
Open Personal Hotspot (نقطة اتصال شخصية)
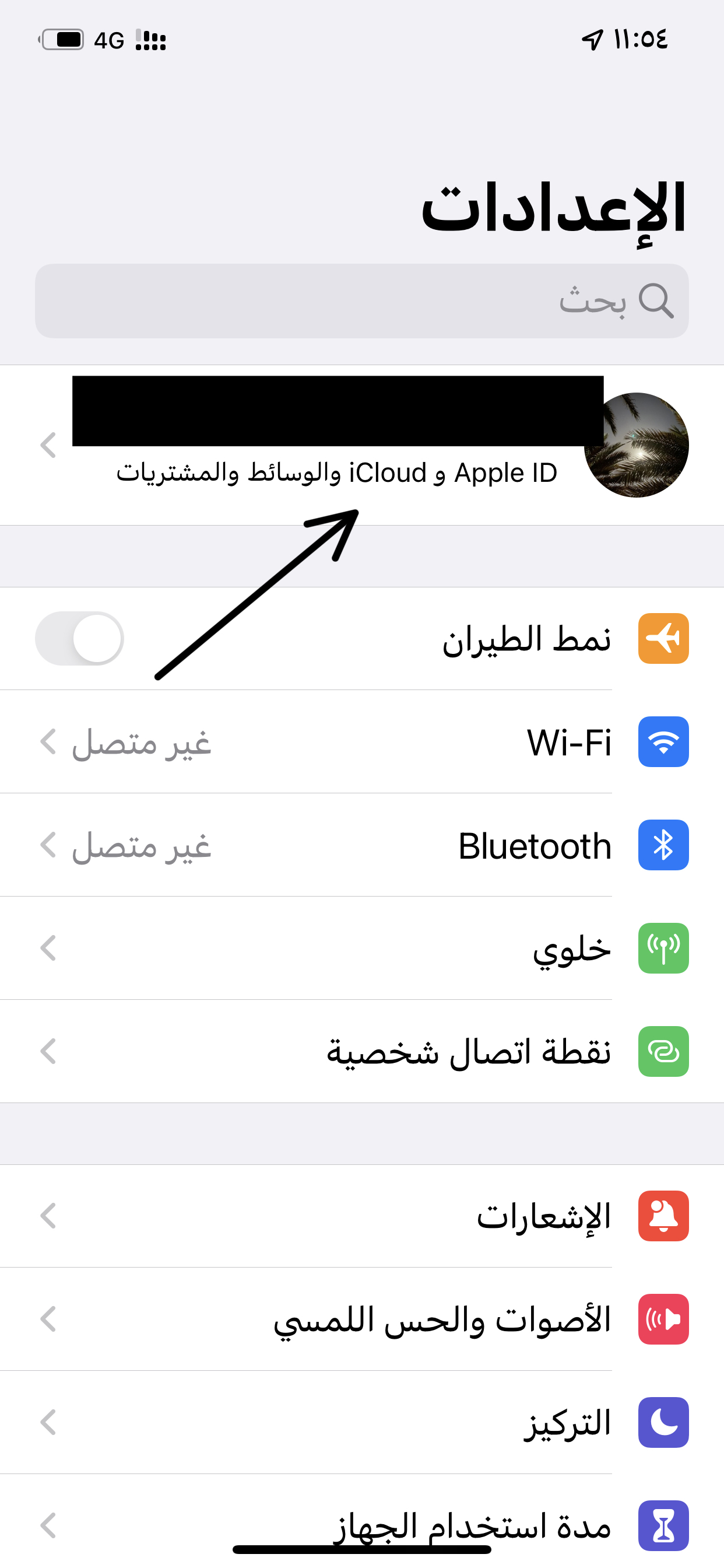(361, 1052)
